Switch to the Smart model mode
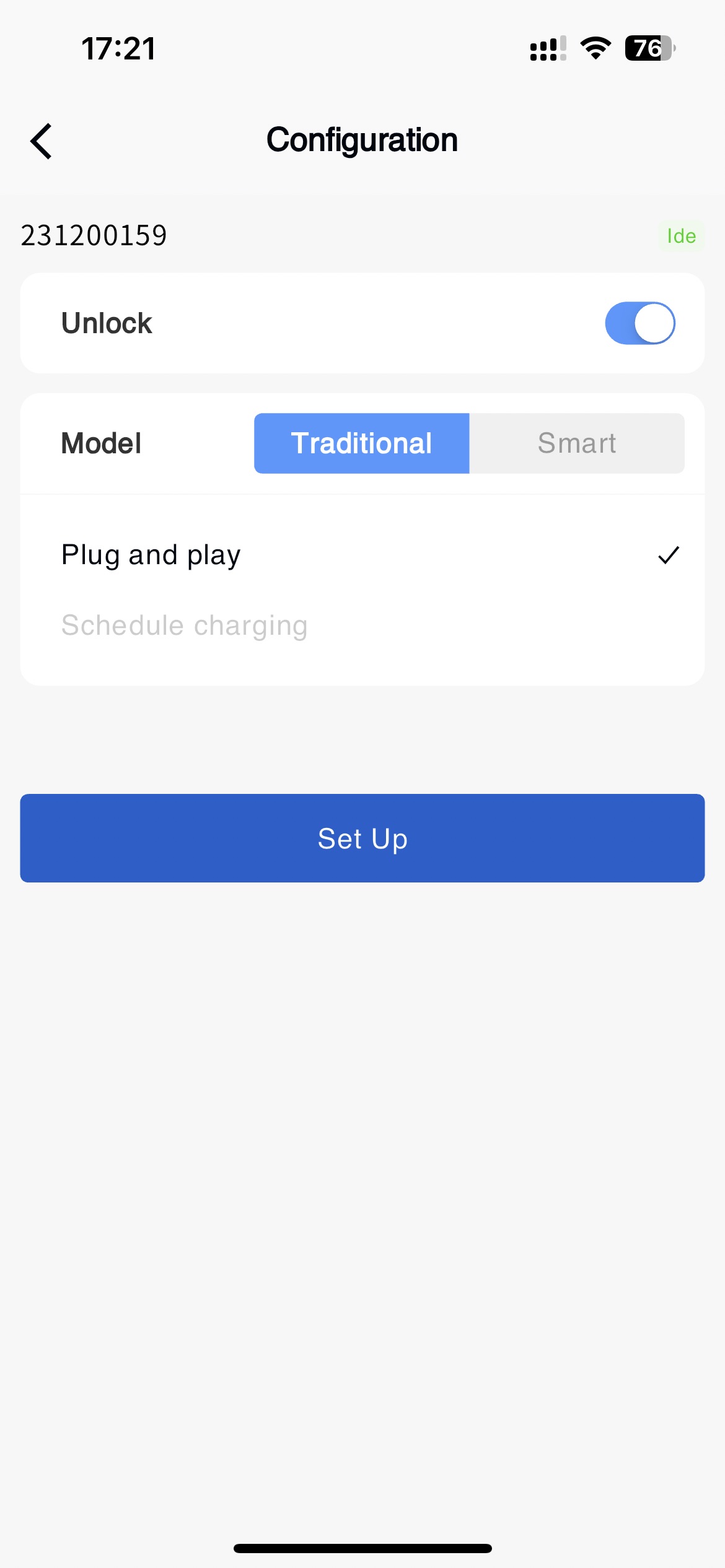The width and height of the screenshot is (725, 1568). click(576, 443)
